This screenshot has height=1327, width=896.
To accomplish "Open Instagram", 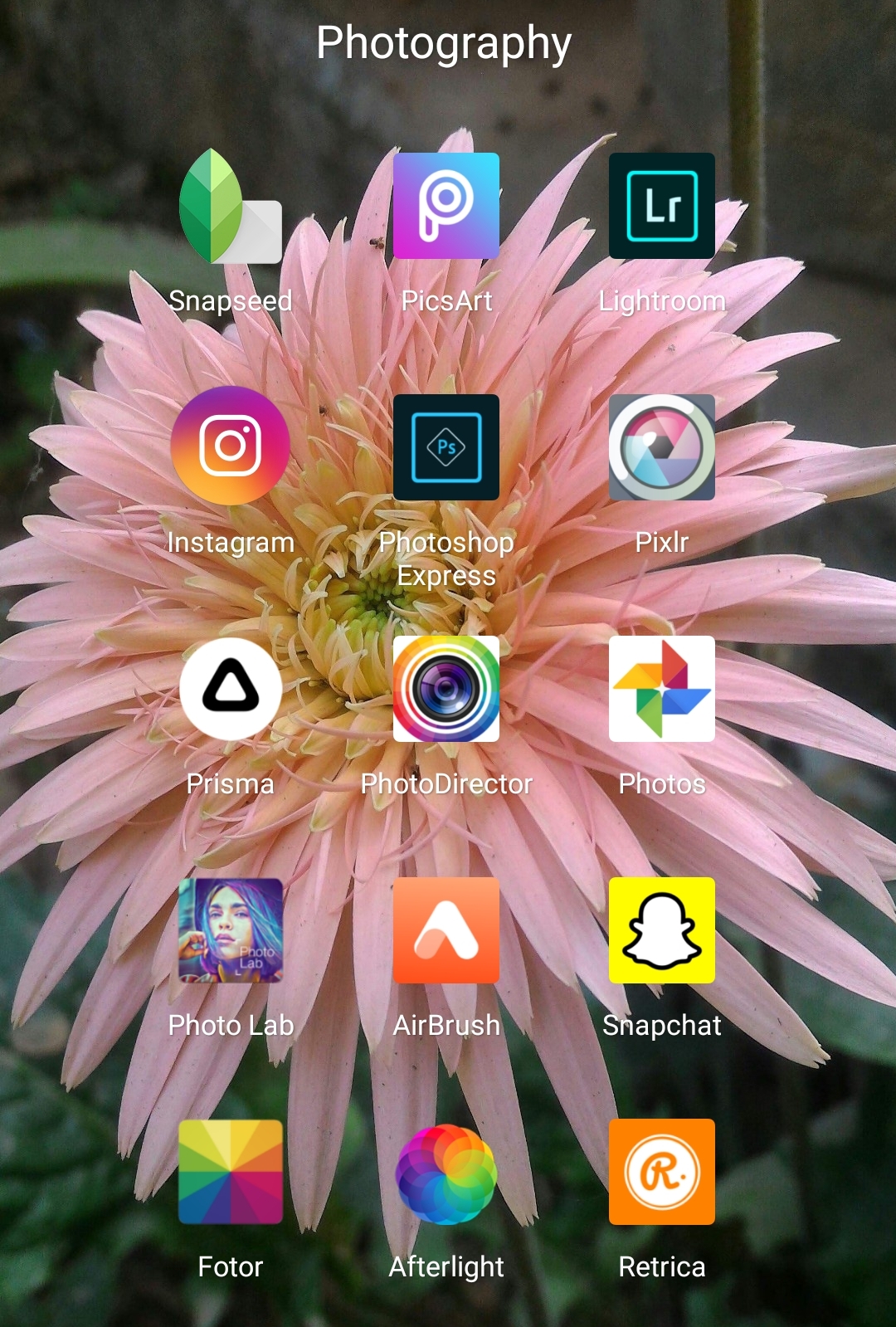I will (230, 446).
